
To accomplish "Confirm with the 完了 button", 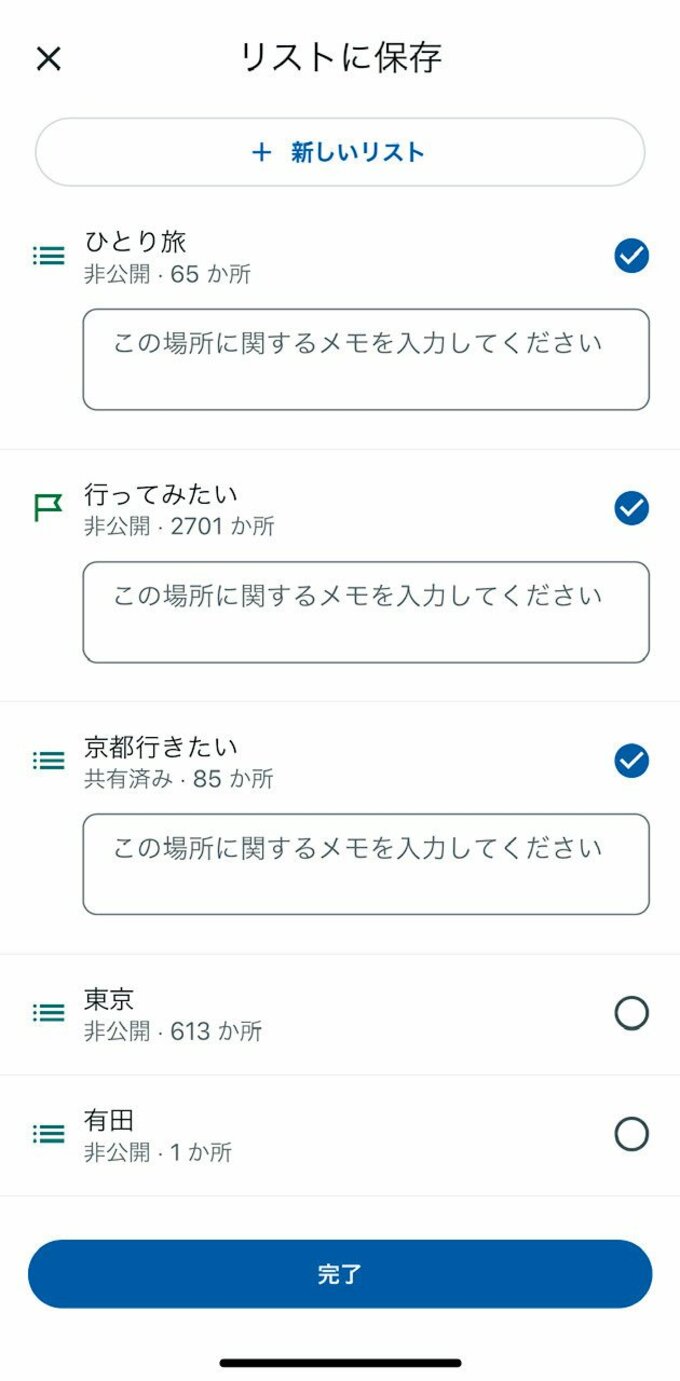I will [x=340, y=1274].
